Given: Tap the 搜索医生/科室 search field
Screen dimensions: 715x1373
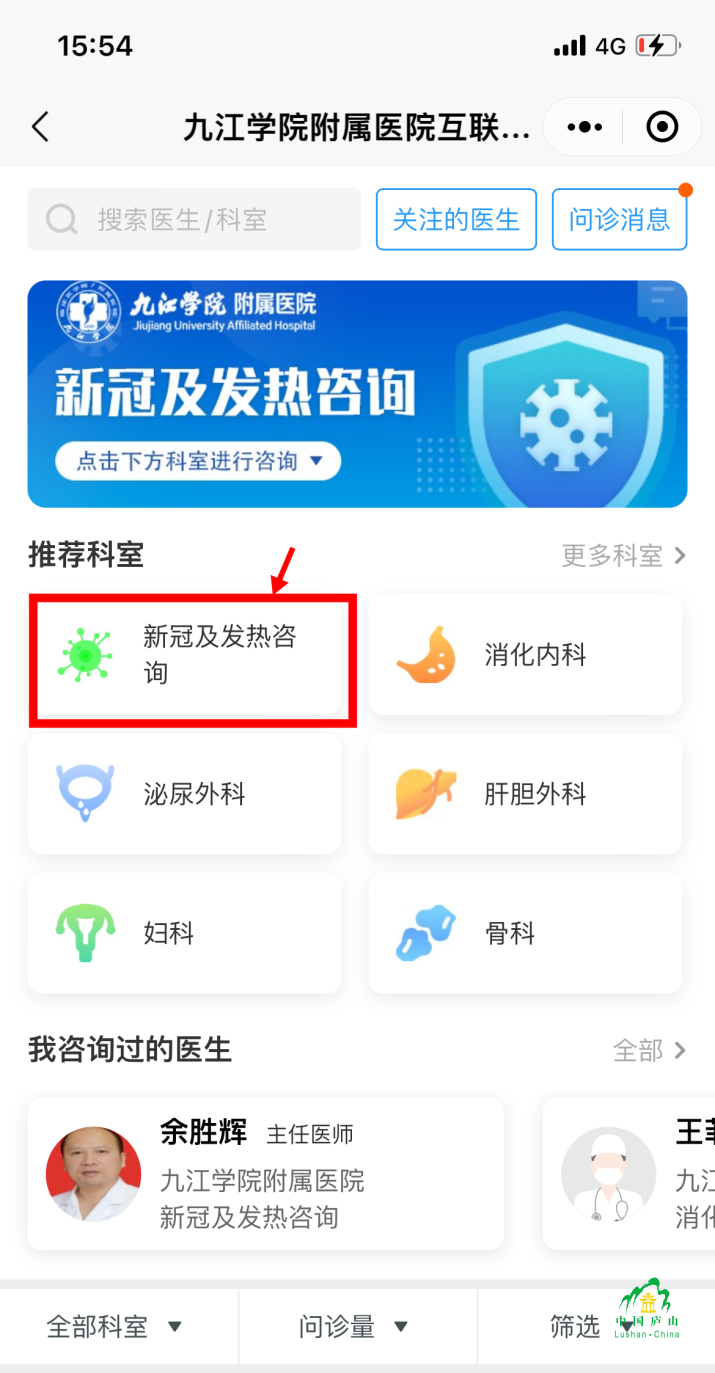Looking at the screenshot, I should tap(194, 219).
